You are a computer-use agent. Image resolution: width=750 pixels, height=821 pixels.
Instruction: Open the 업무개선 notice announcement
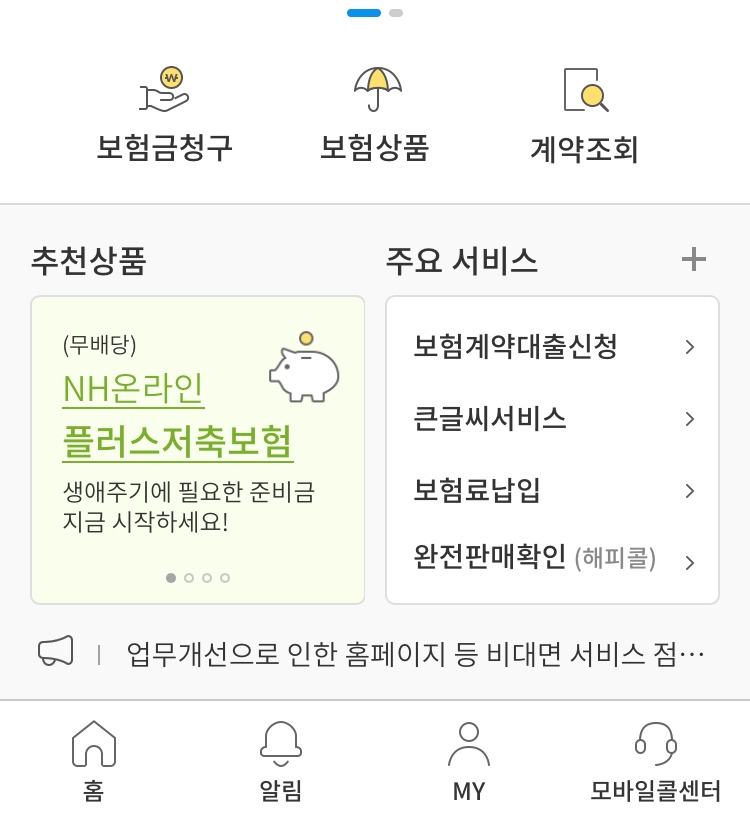(x=415, y=654)
